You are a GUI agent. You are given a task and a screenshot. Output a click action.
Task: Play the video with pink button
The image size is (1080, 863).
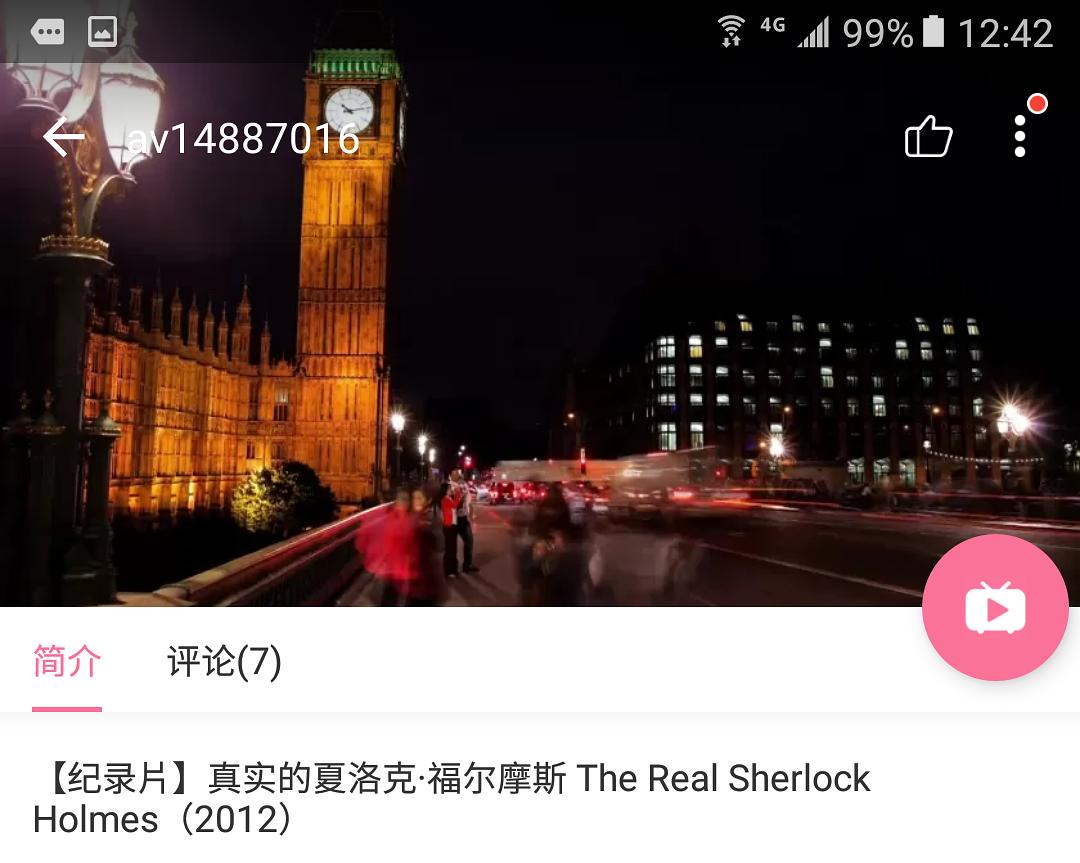(x=995, y=608)
